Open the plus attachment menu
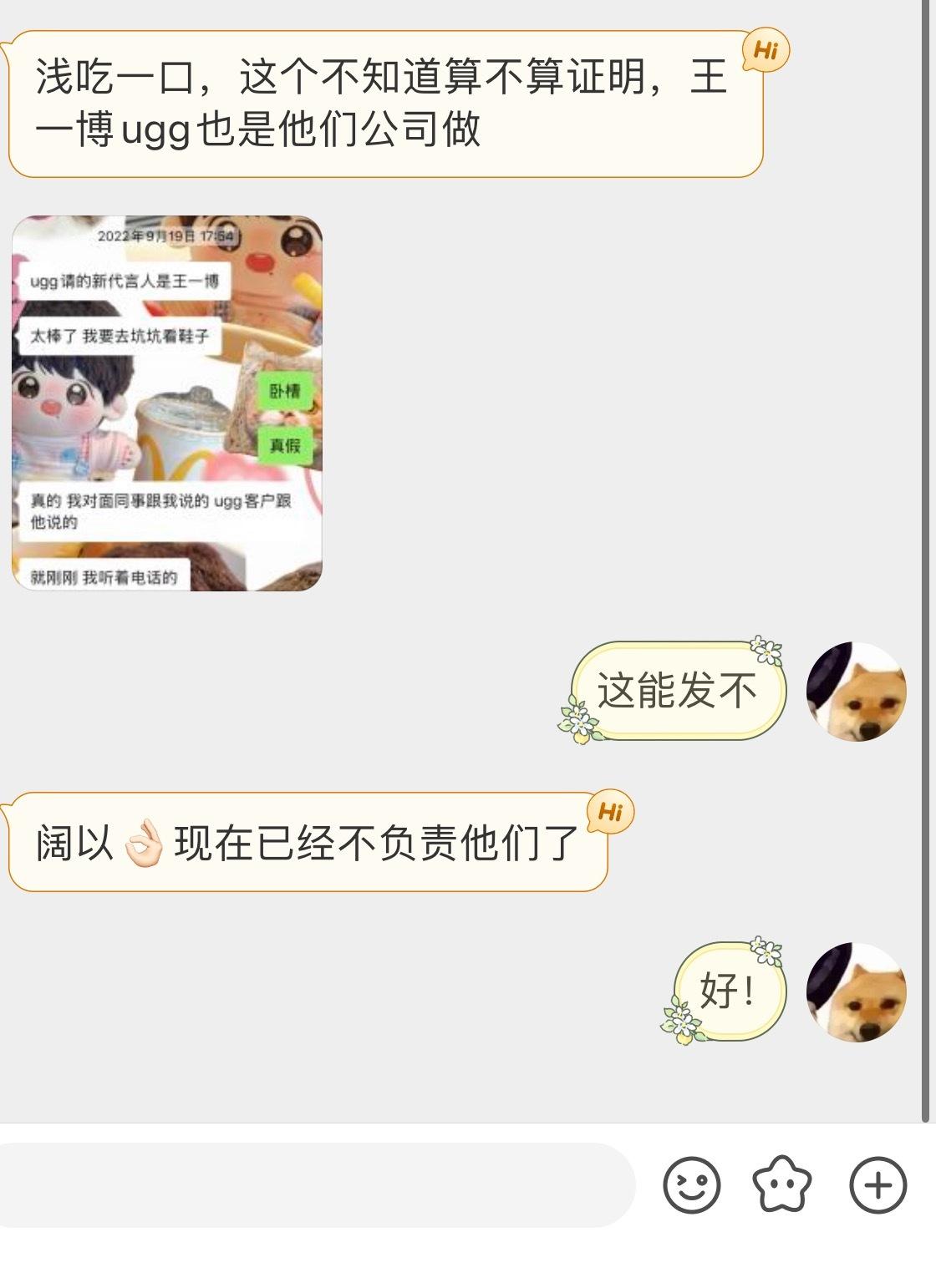The height and width of the screenshot is (1288, 936). 877,1184
